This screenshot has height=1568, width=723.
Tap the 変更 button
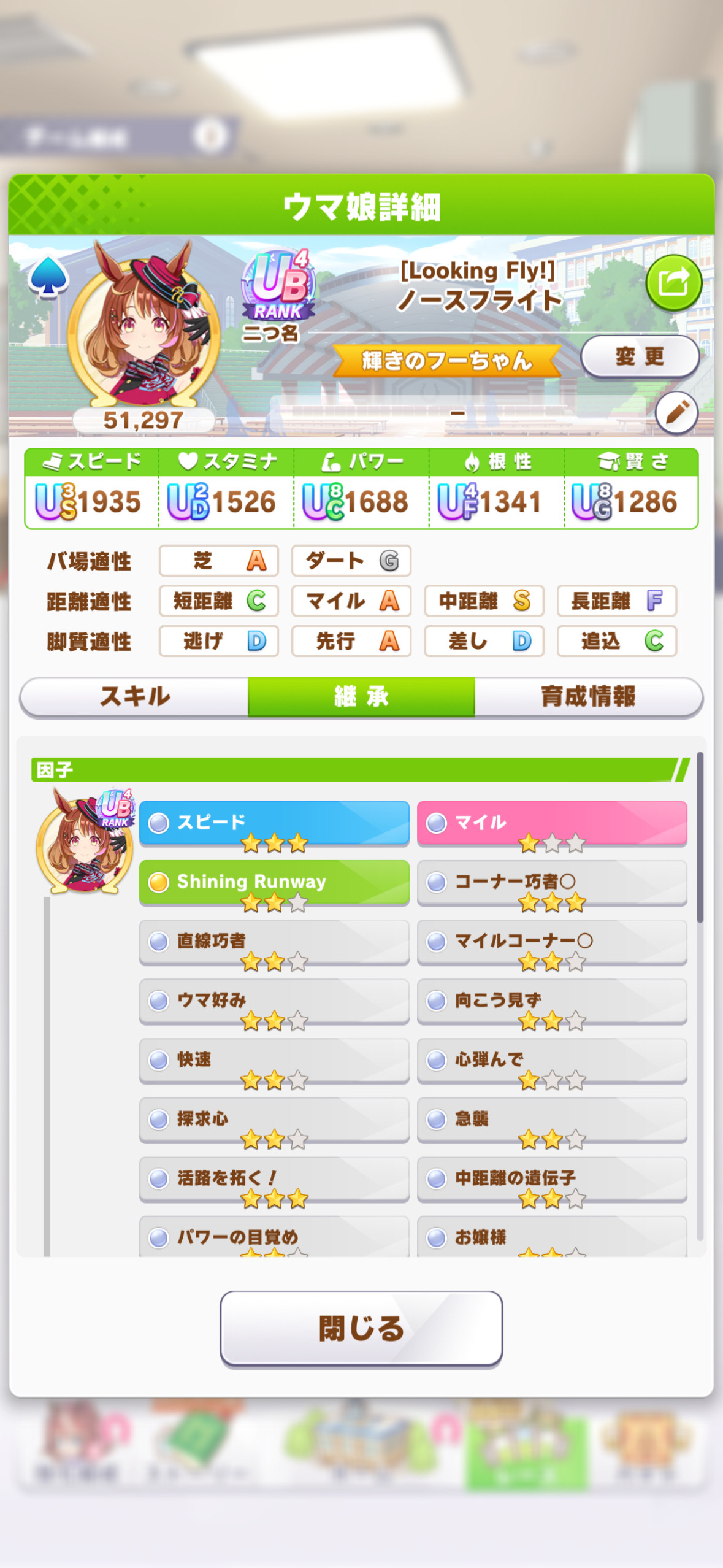tap(640, 356)
